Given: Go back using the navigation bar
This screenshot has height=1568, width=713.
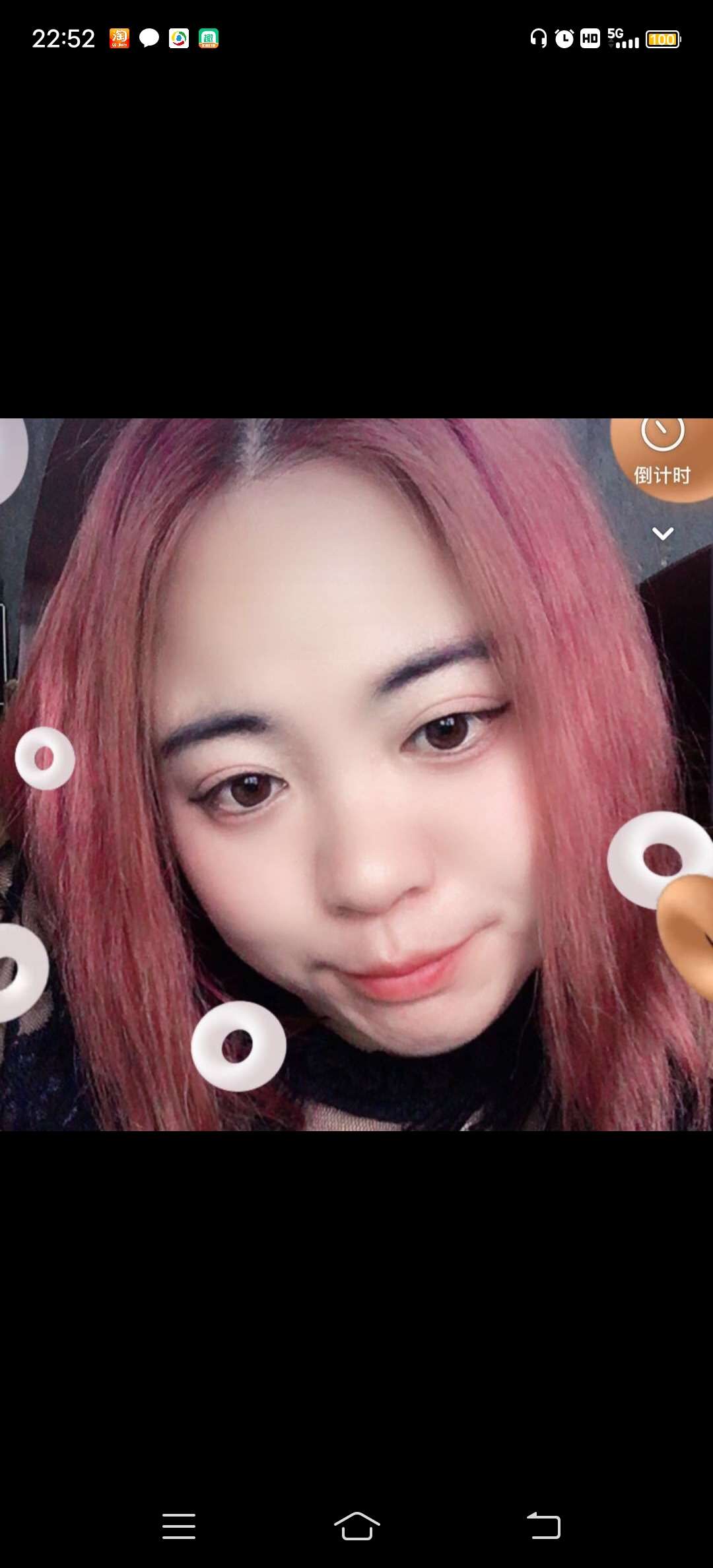Looking at the screenshot, I should 543,1526.
